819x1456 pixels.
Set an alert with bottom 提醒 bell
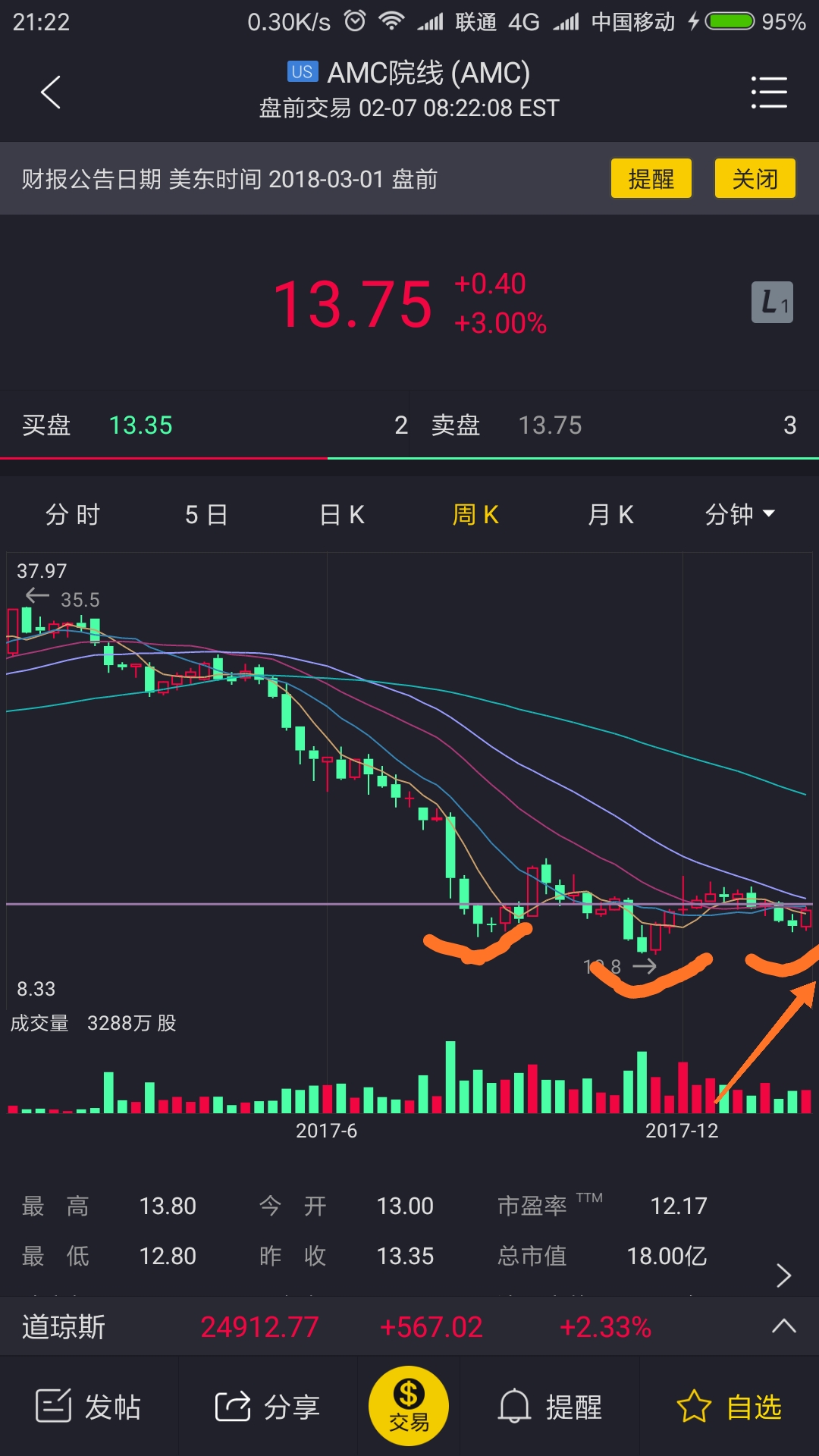pos(550,1407)
